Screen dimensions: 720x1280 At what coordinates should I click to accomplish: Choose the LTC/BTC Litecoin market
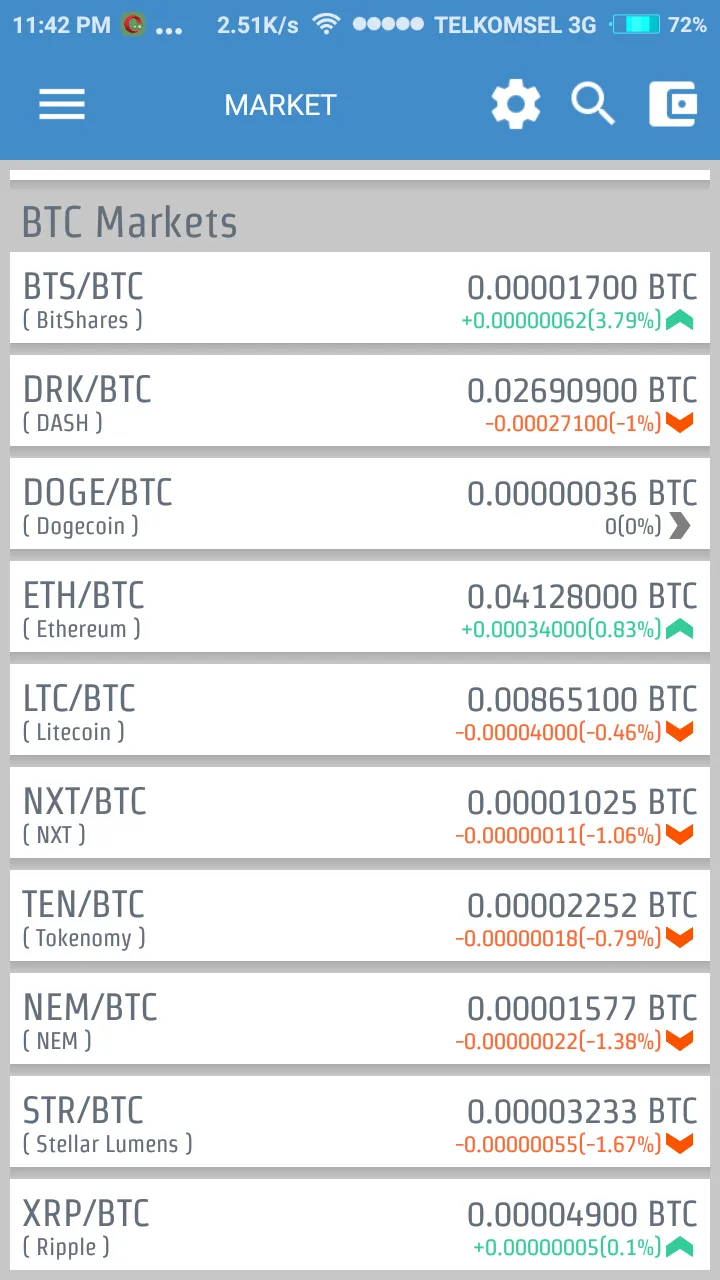(x=360, y=710)
